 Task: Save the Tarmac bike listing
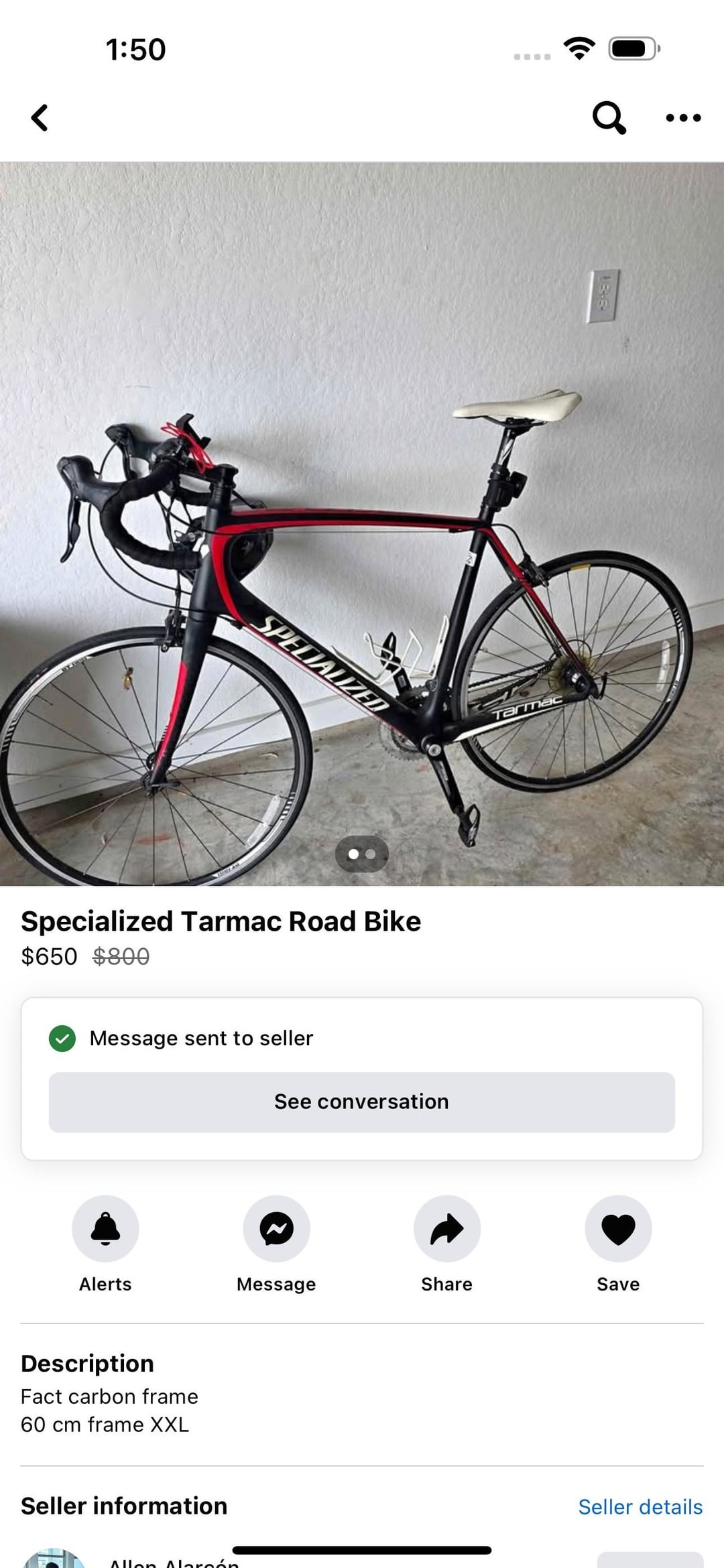(x=618, y=1229)
